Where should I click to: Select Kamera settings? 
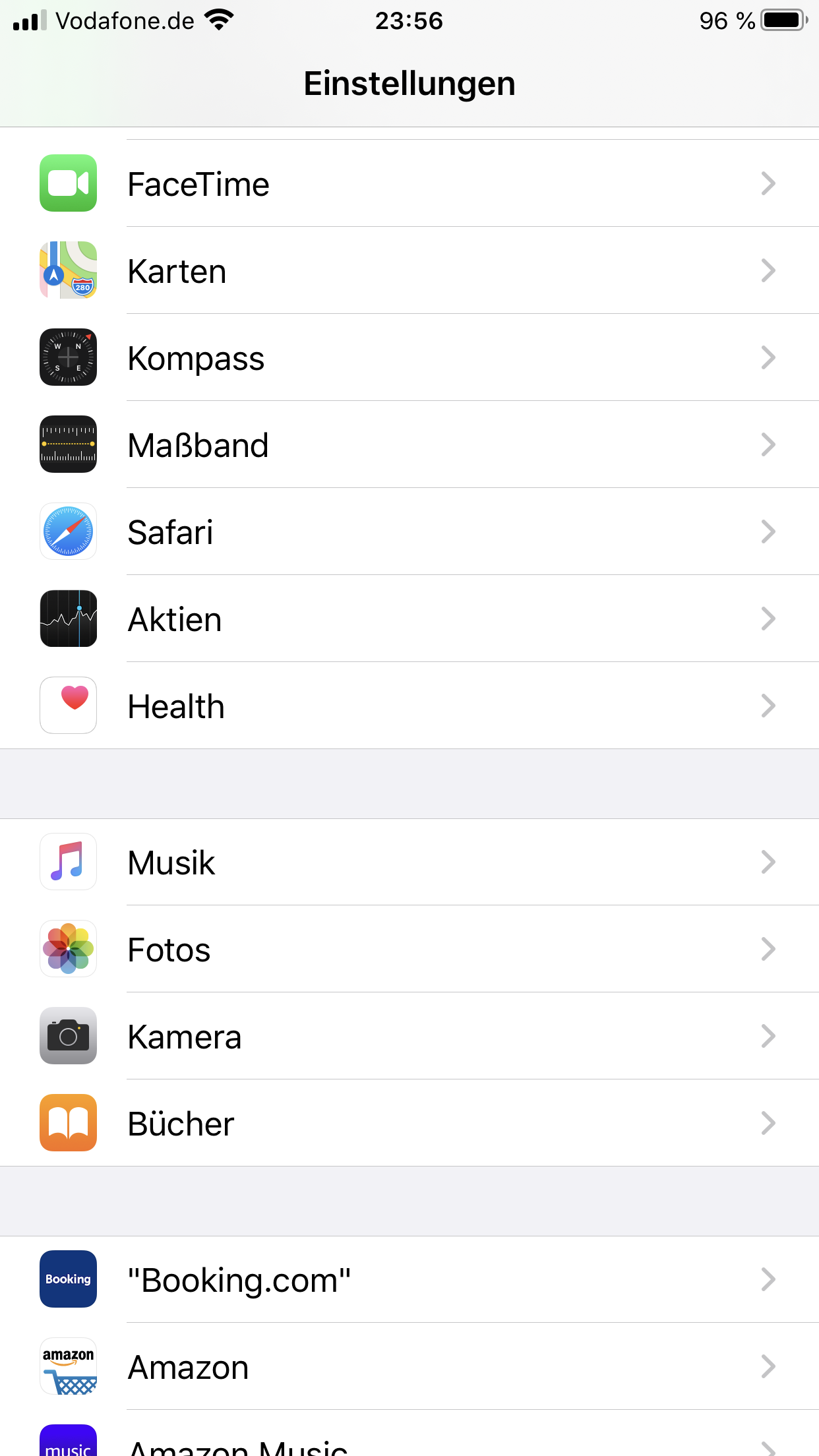click(x=409, y=1036)
